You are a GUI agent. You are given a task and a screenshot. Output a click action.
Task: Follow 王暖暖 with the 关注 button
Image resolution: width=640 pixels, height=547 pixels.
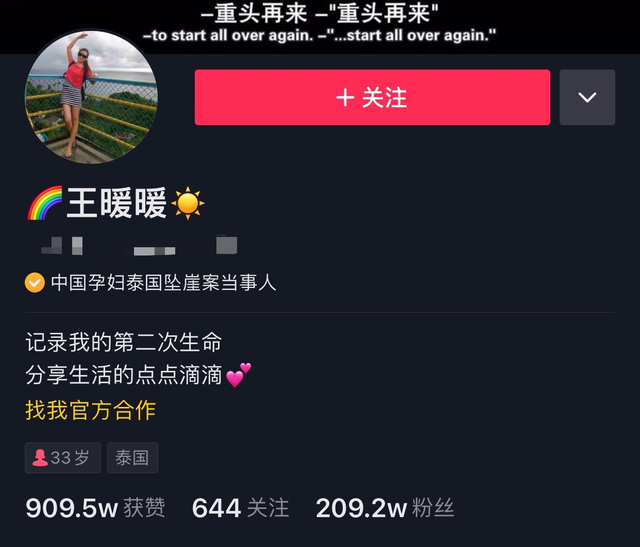(x=372, y=98)
